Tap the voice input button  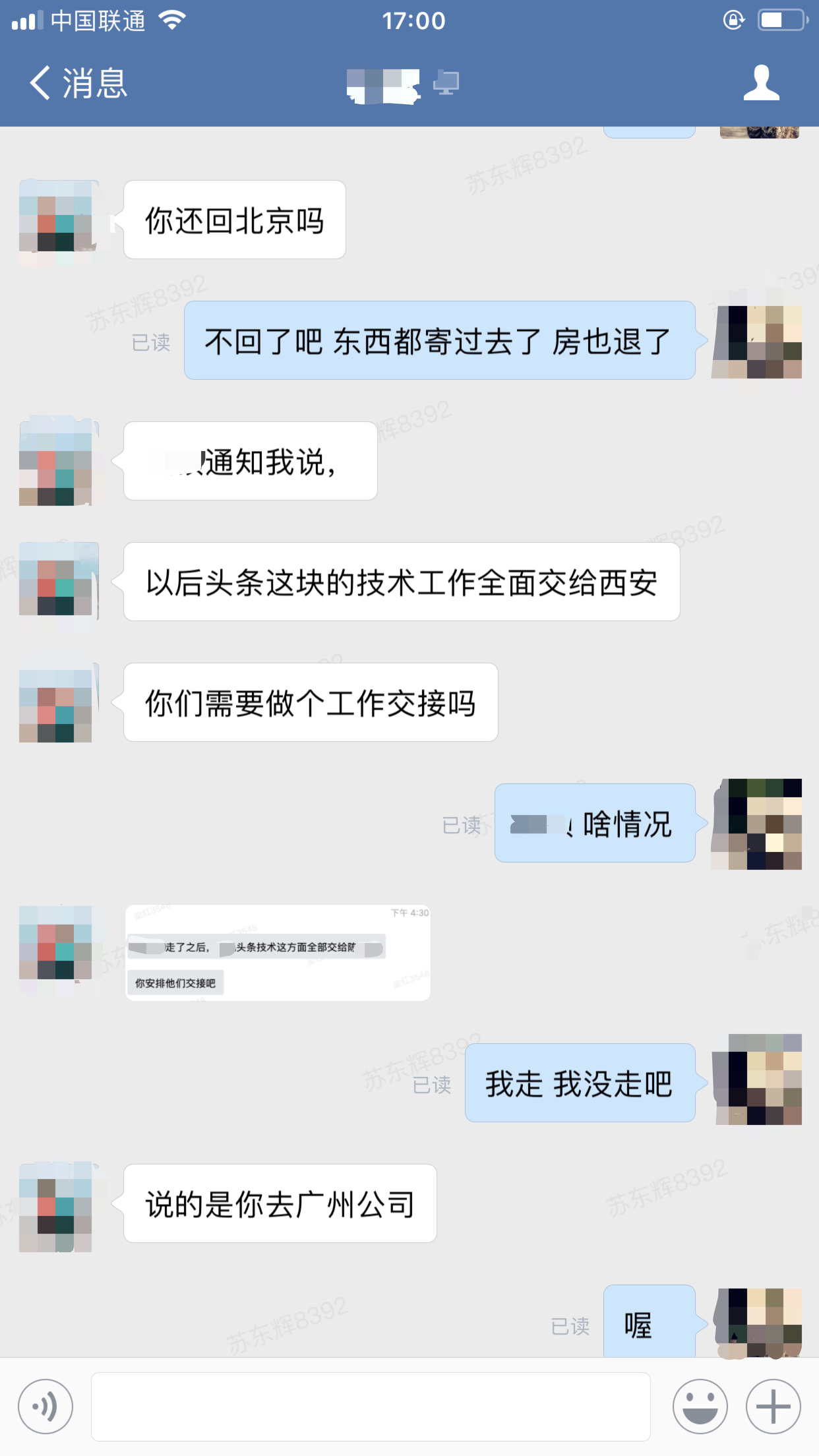click(x=45, y=1407)
